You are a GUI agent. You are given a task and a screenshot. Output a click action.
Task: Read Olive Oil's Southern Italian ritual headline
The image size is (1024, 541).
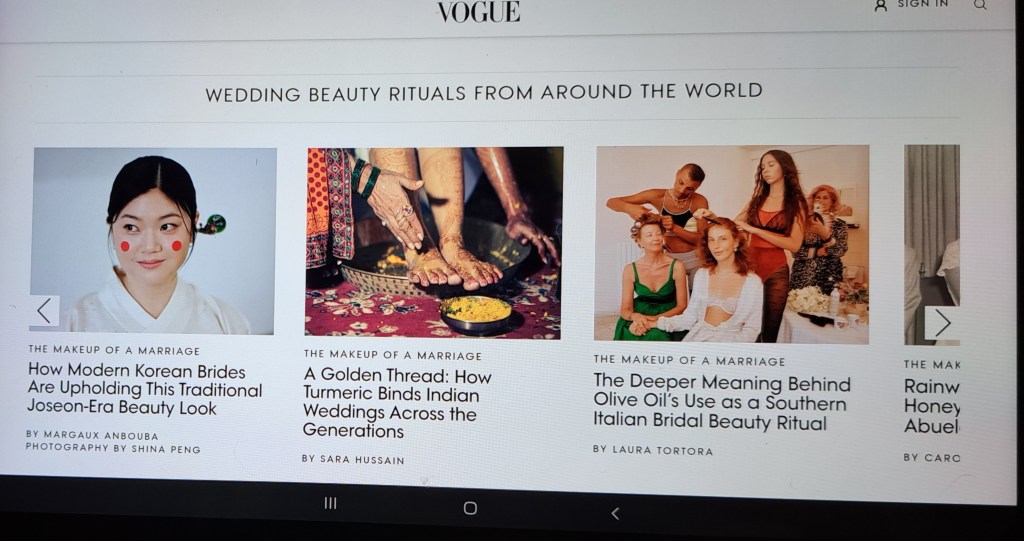coord(721,402)
